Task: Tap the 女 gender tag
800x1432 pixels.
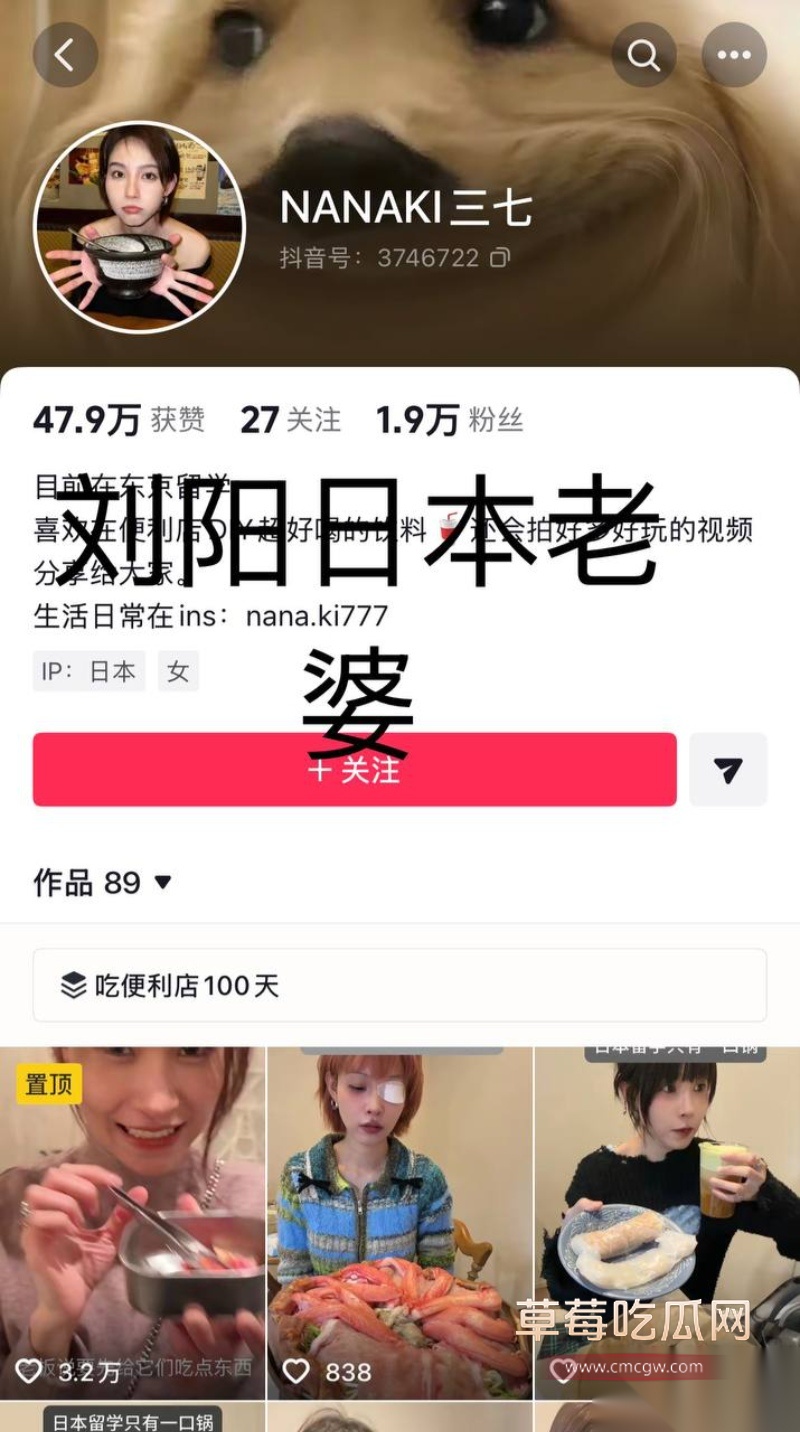Action: click(178, 671)
